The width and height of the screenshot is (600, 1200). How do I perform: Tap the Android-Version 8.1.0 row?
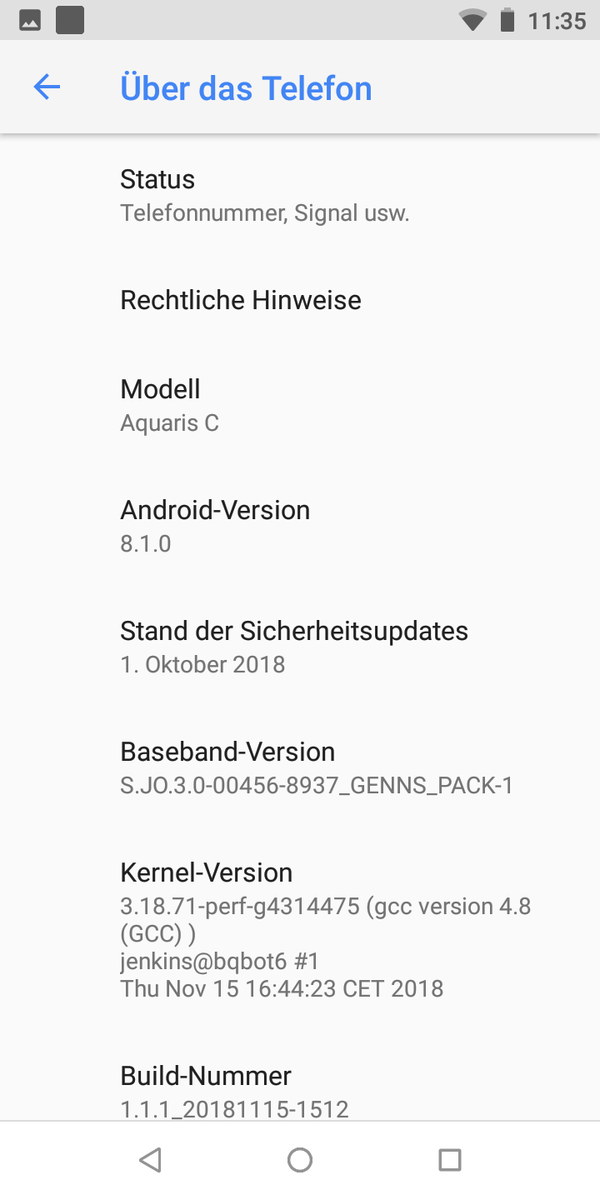300,526
